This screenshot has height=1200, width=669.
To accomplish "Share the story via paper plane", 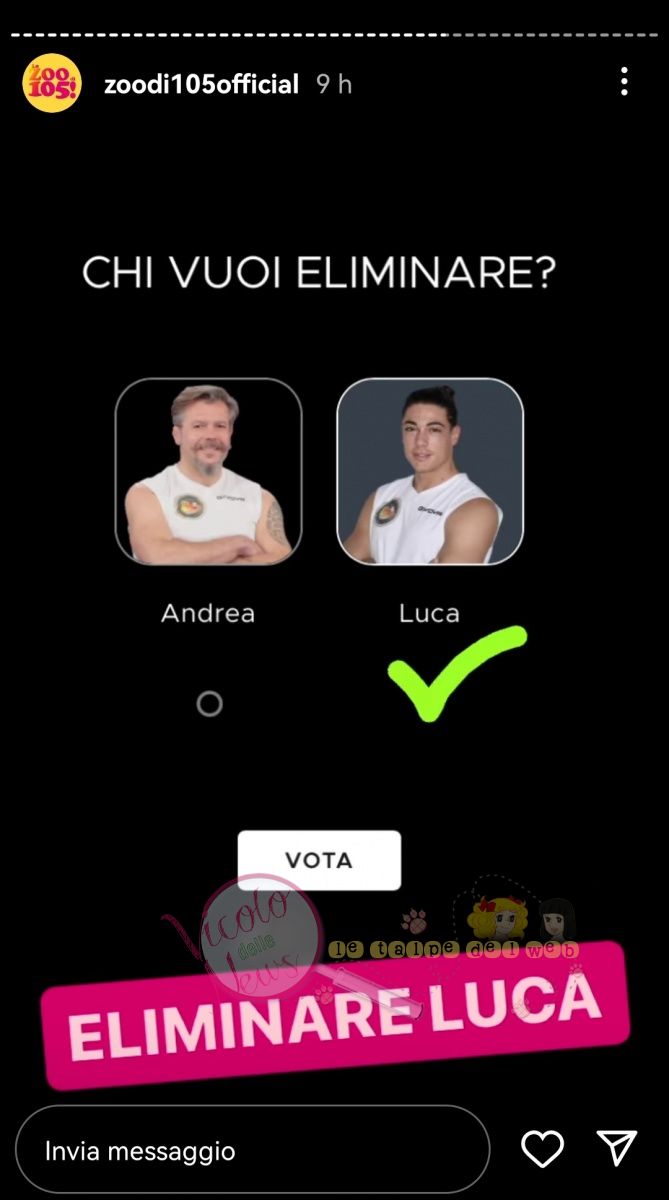I will [x=616, y=1149].
